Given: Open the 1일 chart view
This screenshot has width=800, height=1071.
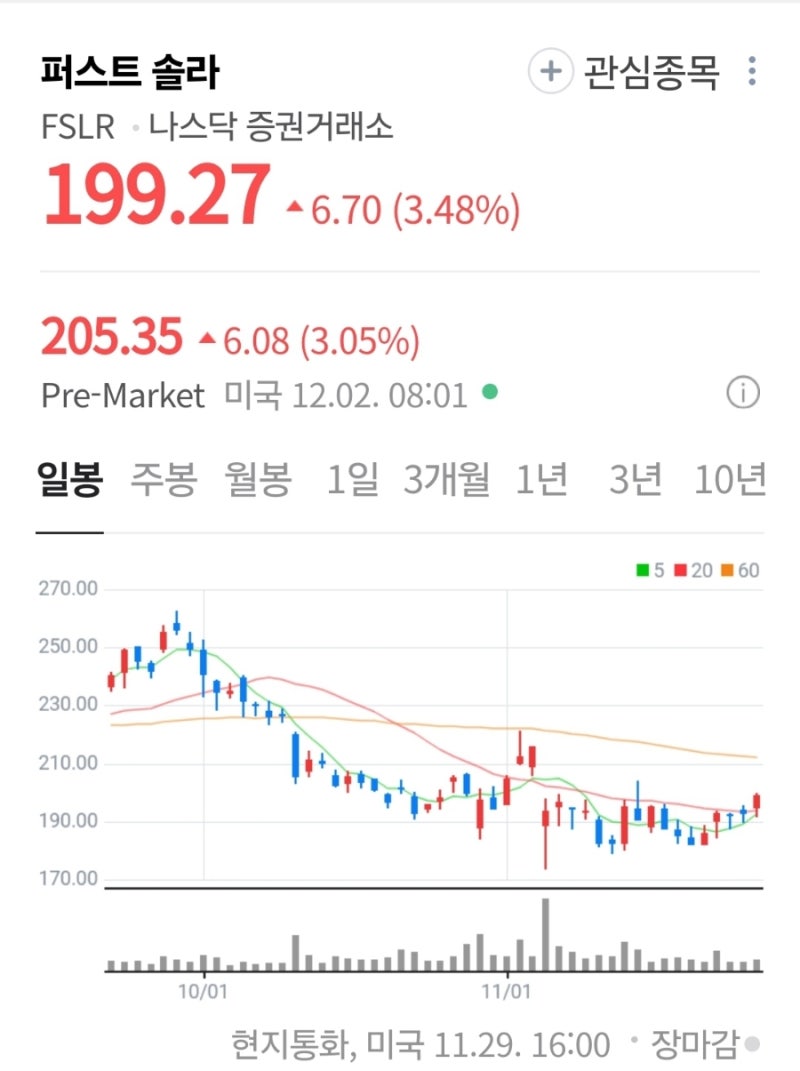Looking at the screenshot, I should (350, 480).
